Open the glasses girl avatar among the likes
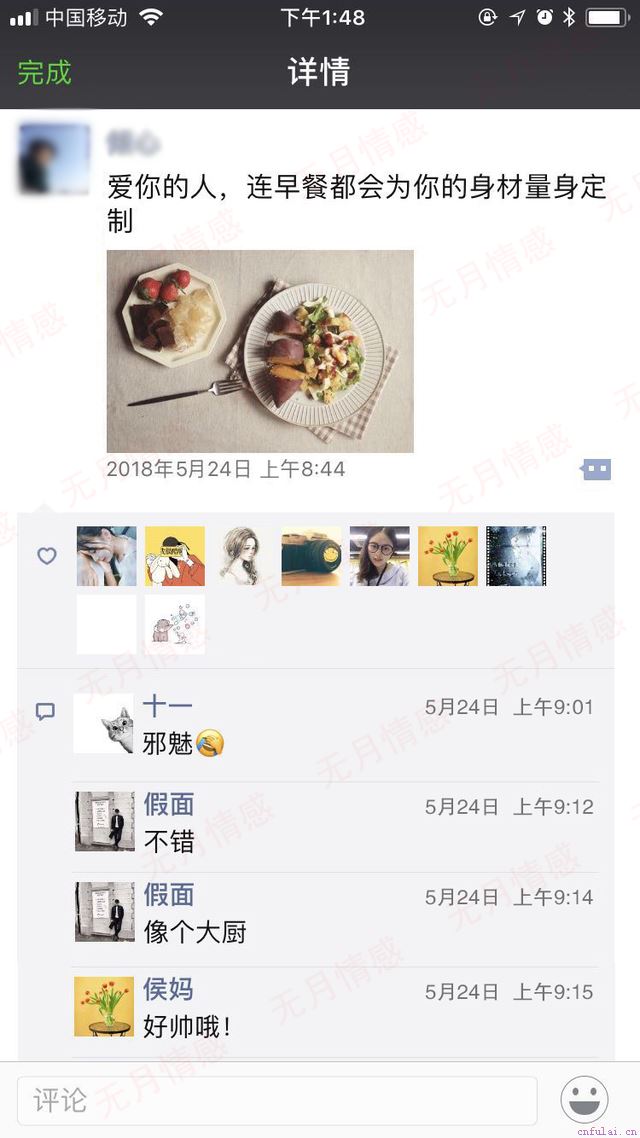The height and width of the screenshot is (1138, 640). 379,556
